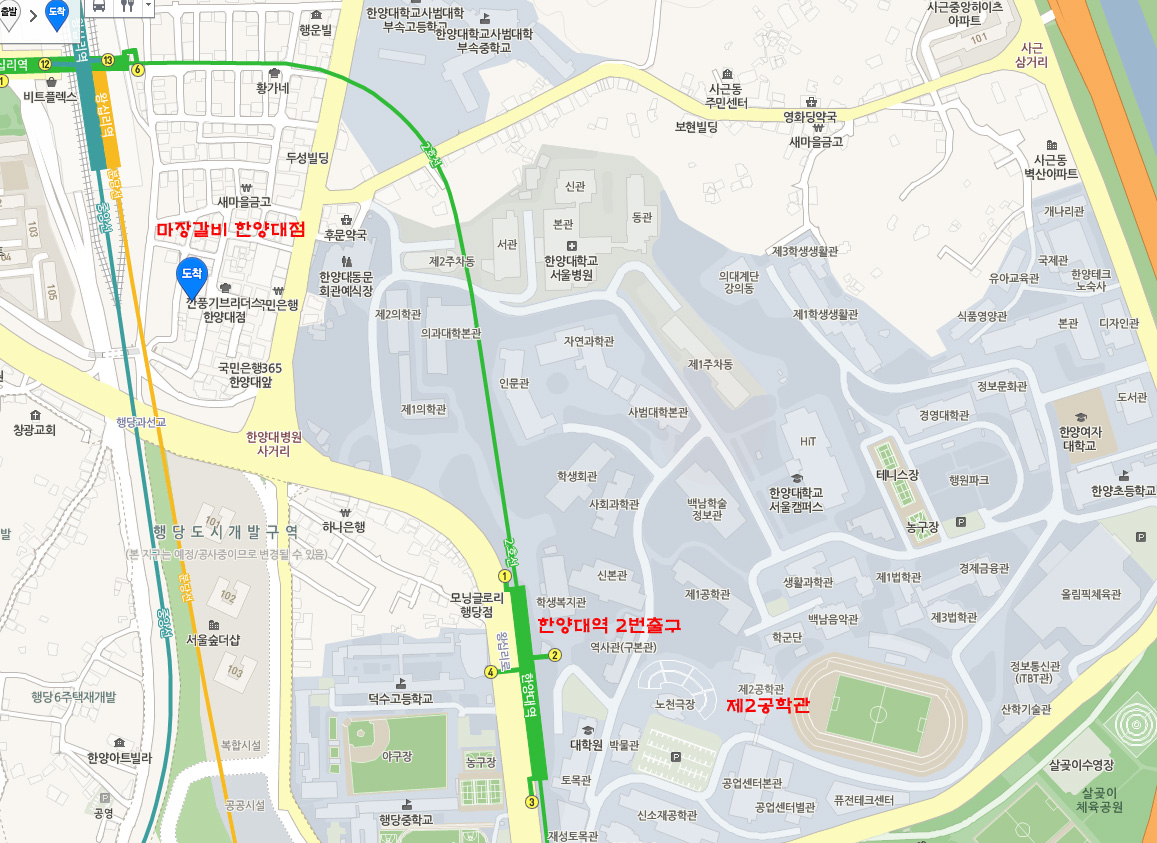This screenshot has width=1157, height=843.
Task: Open 사근동 주민센터 place marker
Action: point(726,75)
